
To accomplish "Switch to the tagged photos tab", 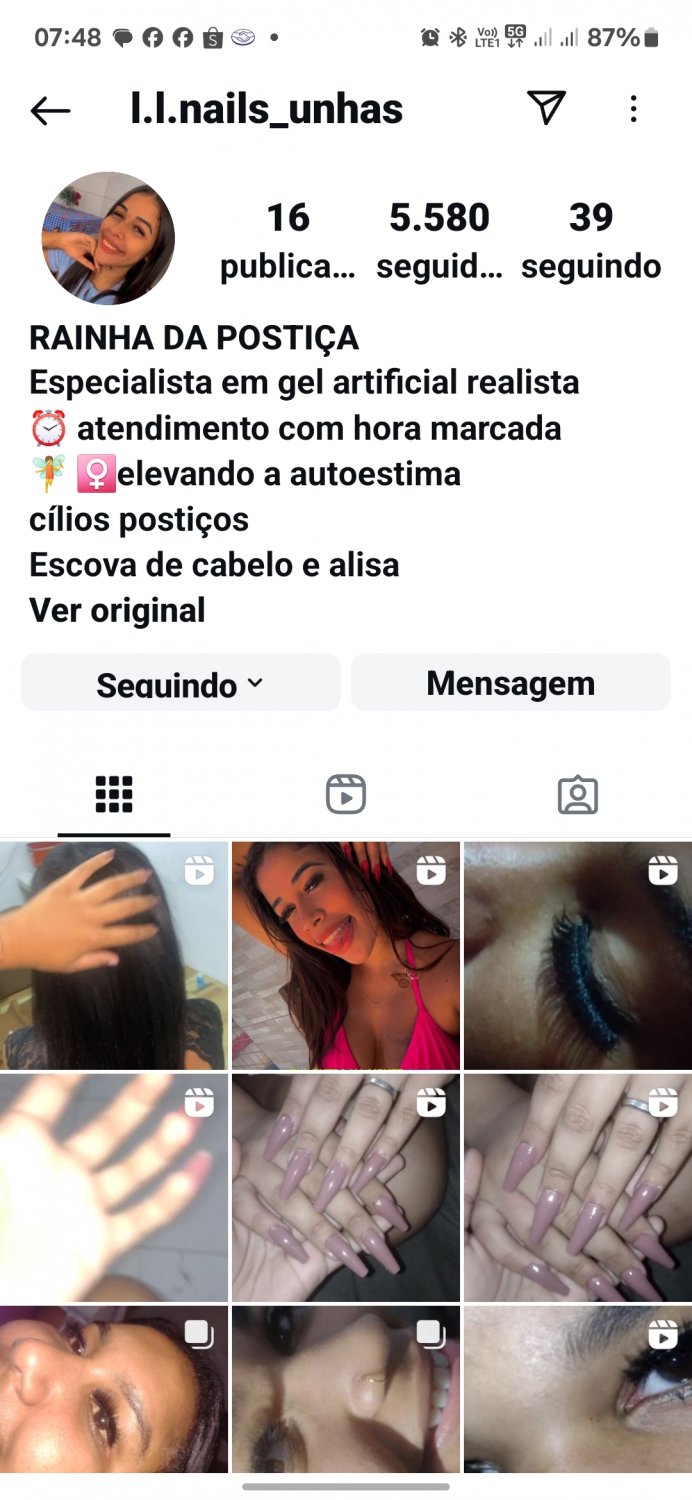I will click(x=577, y=795).
